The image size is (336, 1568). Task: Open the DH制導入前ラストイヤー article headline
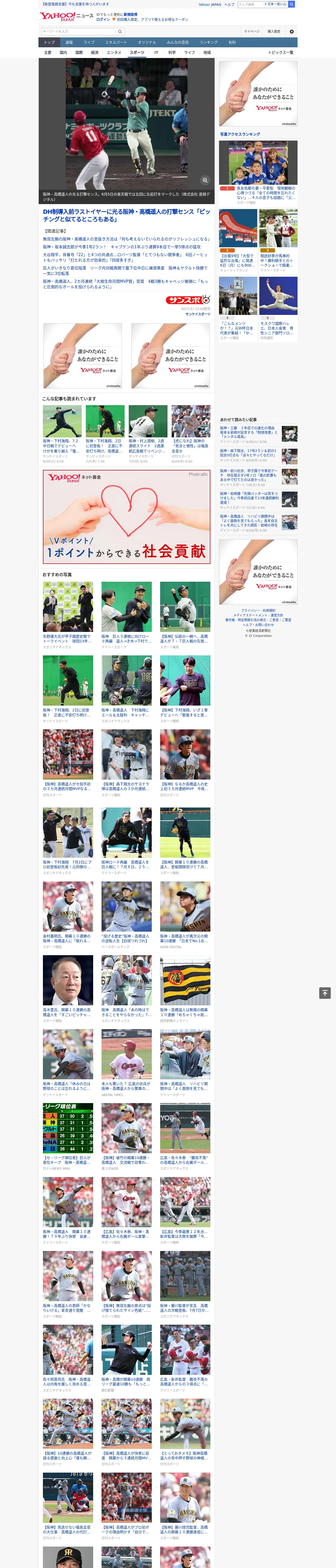[x=126, y=216]
